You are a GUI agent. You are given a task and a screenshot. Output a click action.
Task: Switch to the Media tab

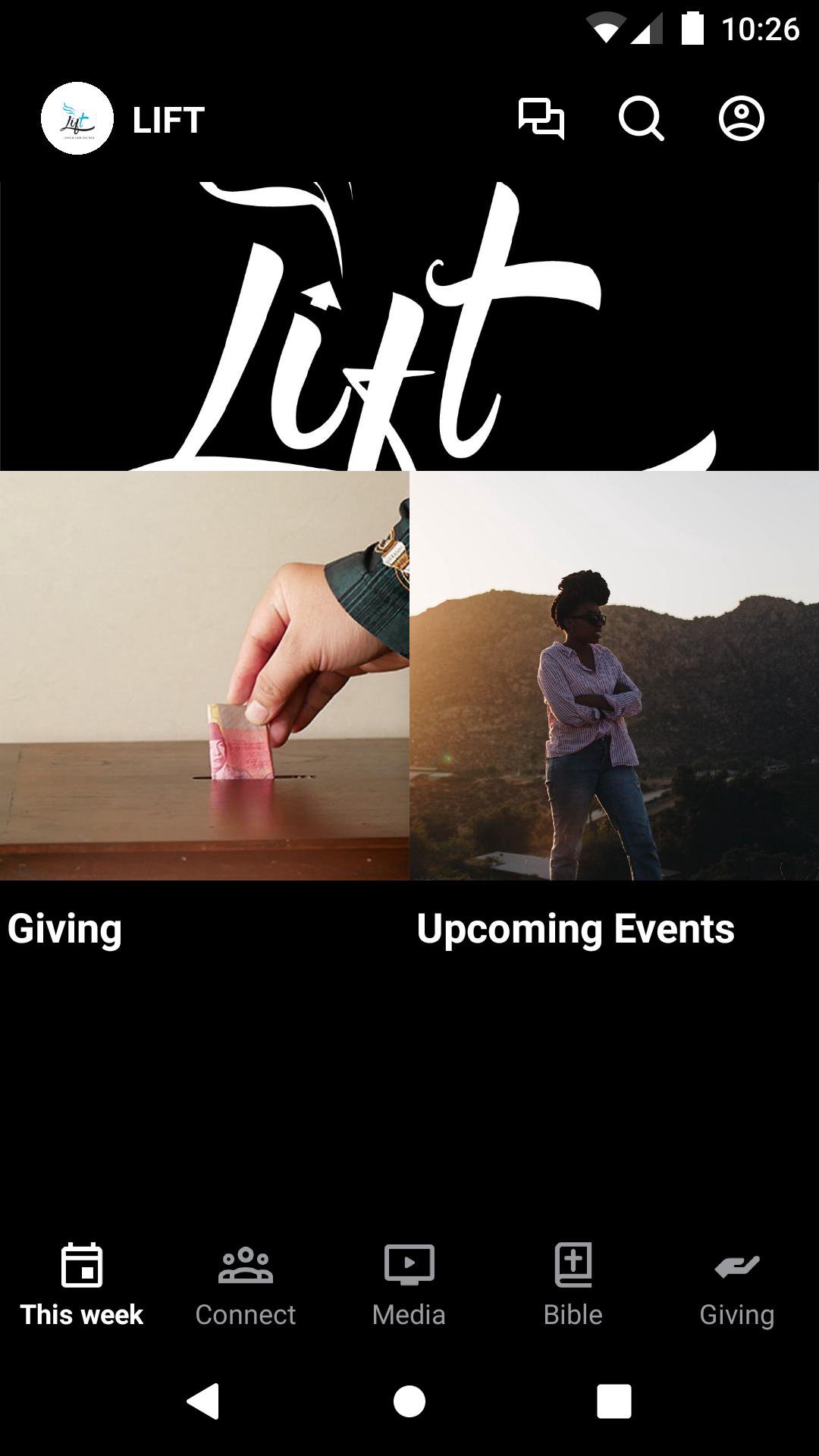click(x=409, y=1283)
